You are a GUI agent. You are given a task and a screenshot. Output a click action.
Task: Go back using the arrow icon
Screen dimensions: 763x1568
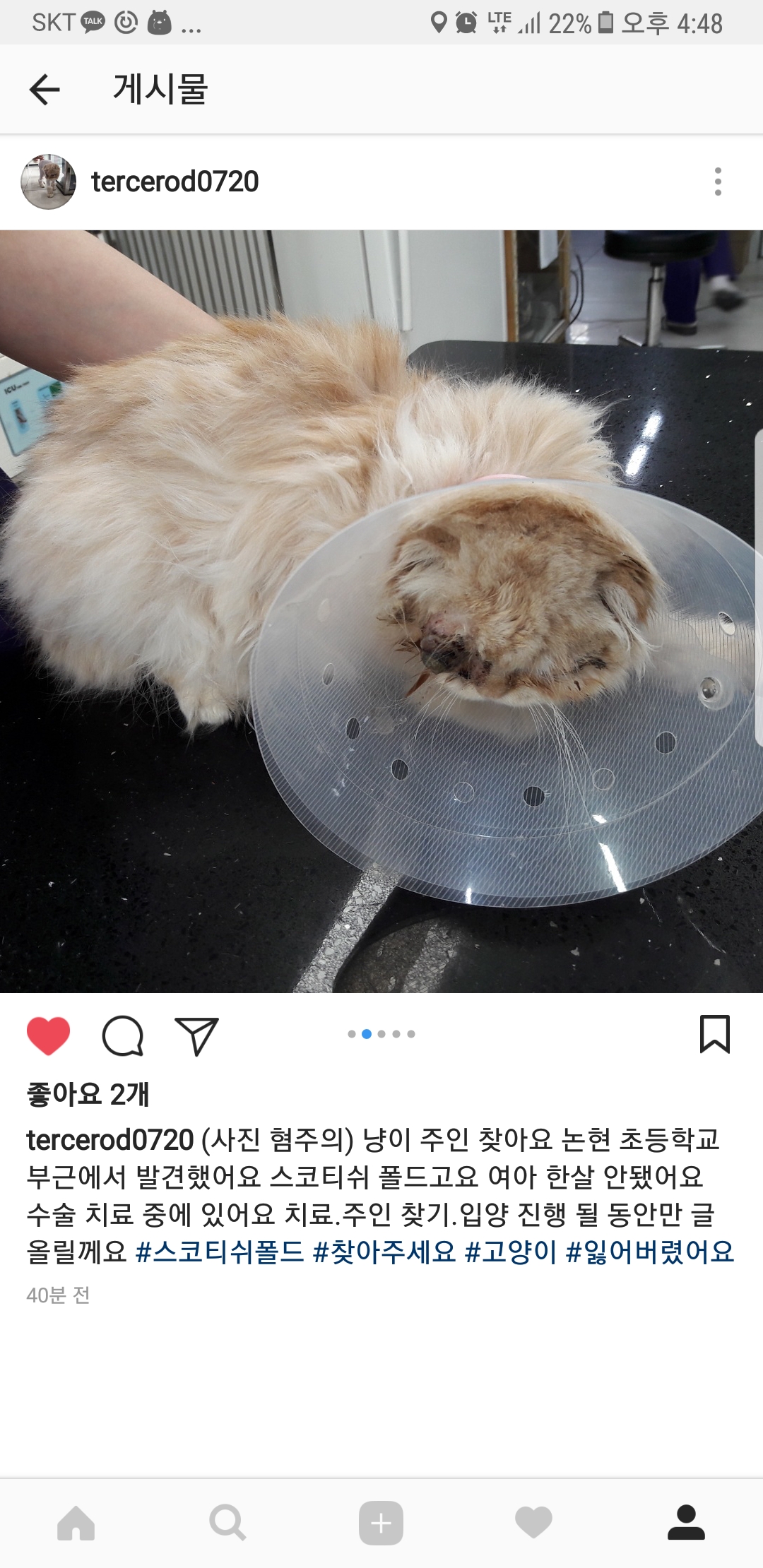[x=45, y=90]
